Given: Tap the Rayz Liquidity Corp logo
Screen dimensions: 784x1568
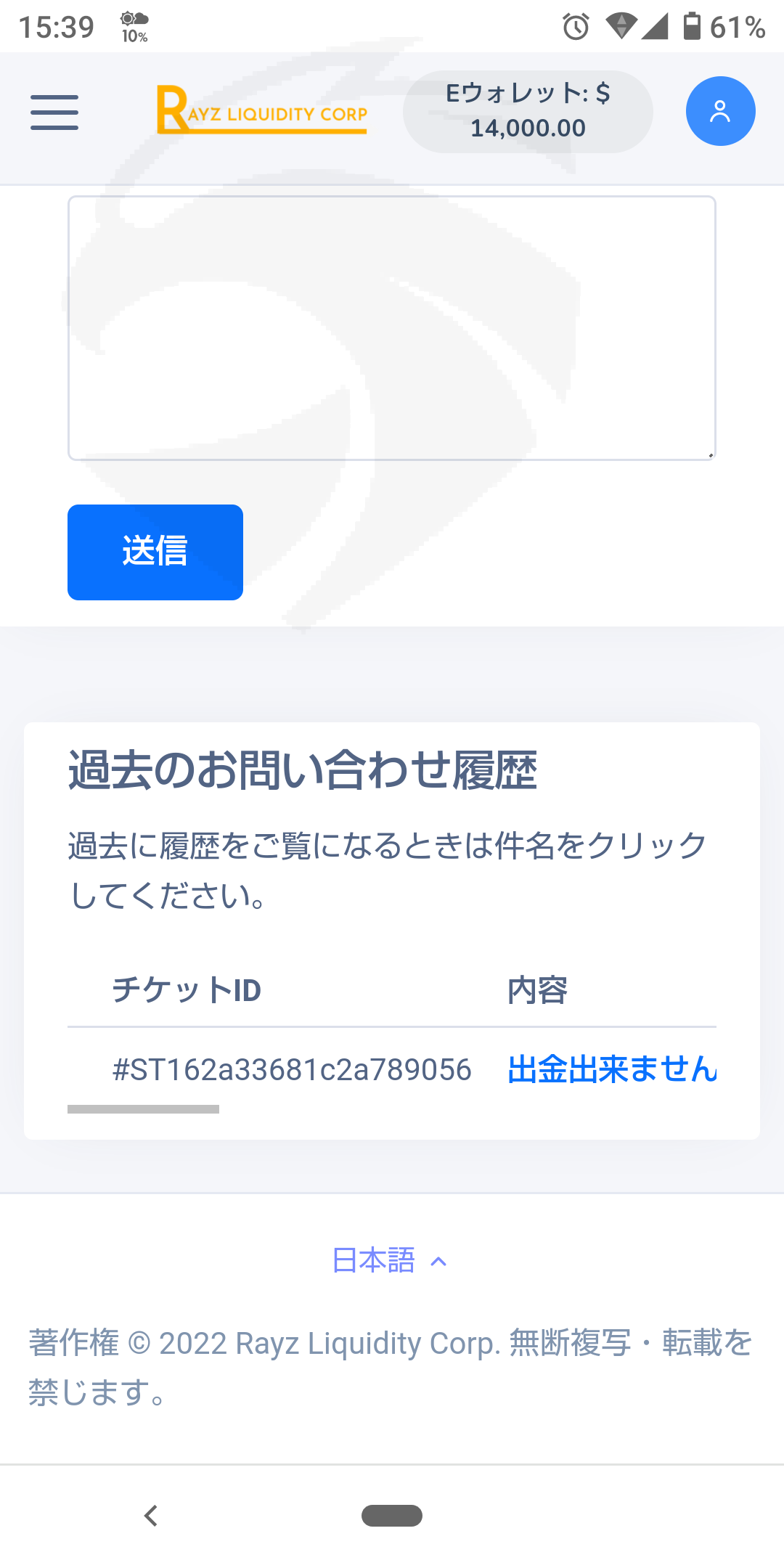Looking at the screenshot, I should click(x=262, y=110).
